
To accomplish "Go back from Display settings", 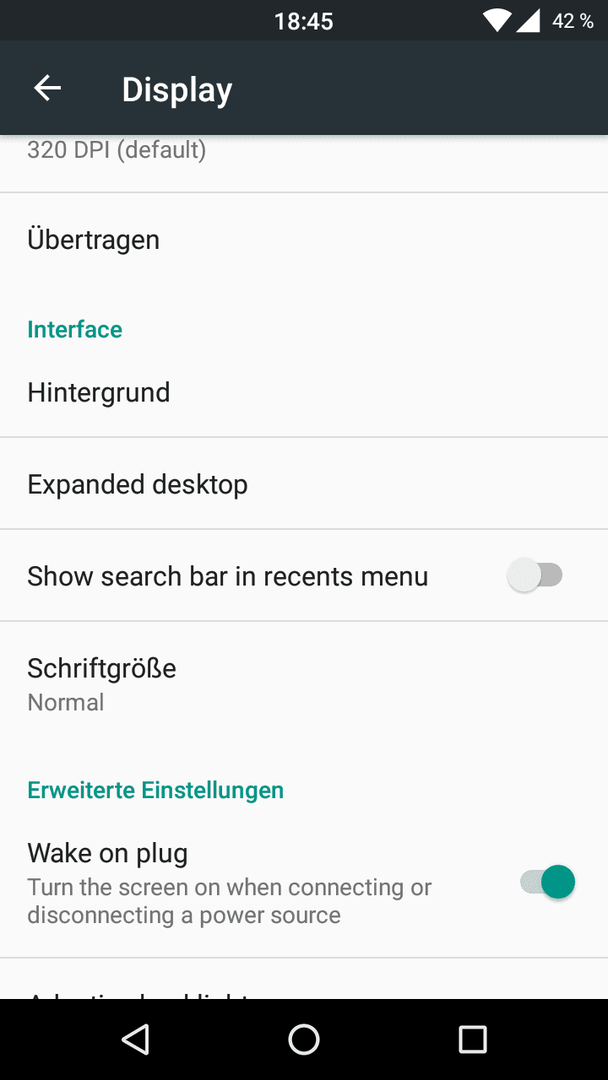I will pos(48,88).
